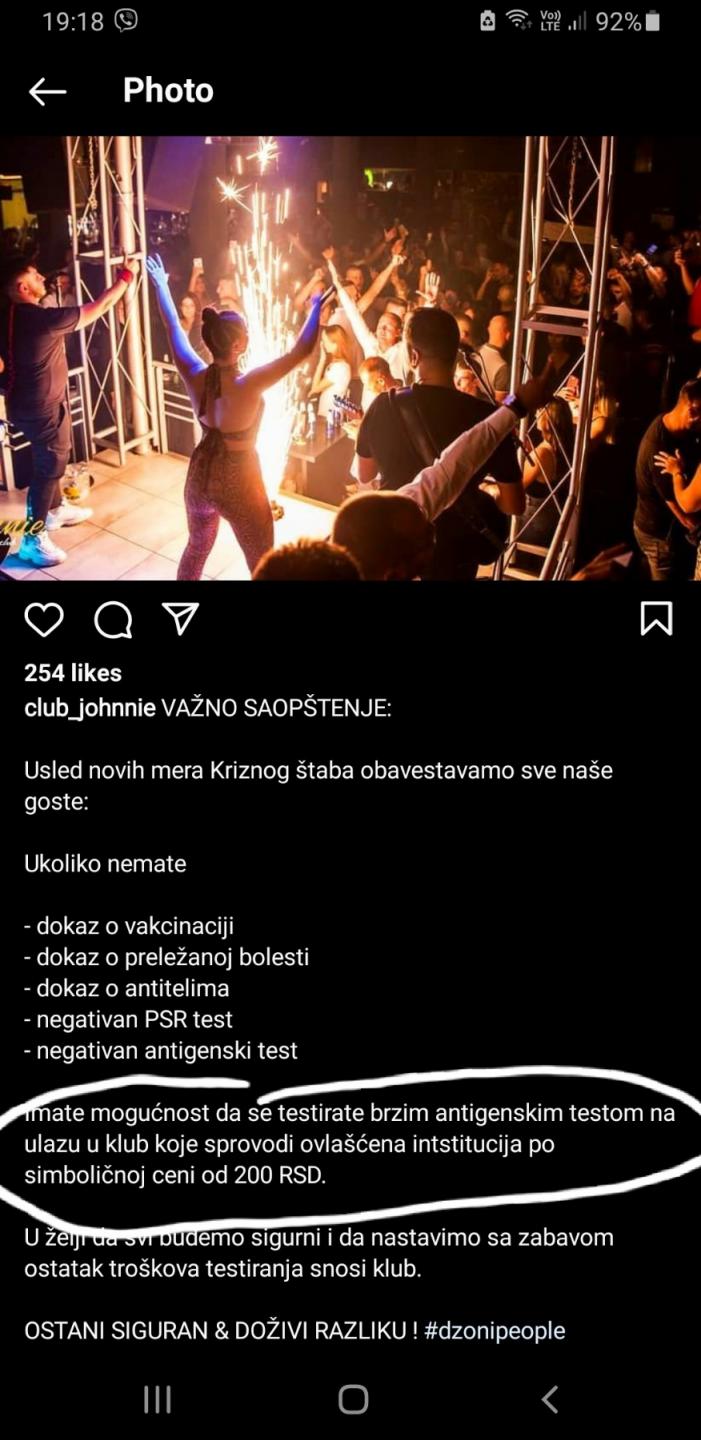Open the #dzonipeople hashtag

pos(494,1331)
